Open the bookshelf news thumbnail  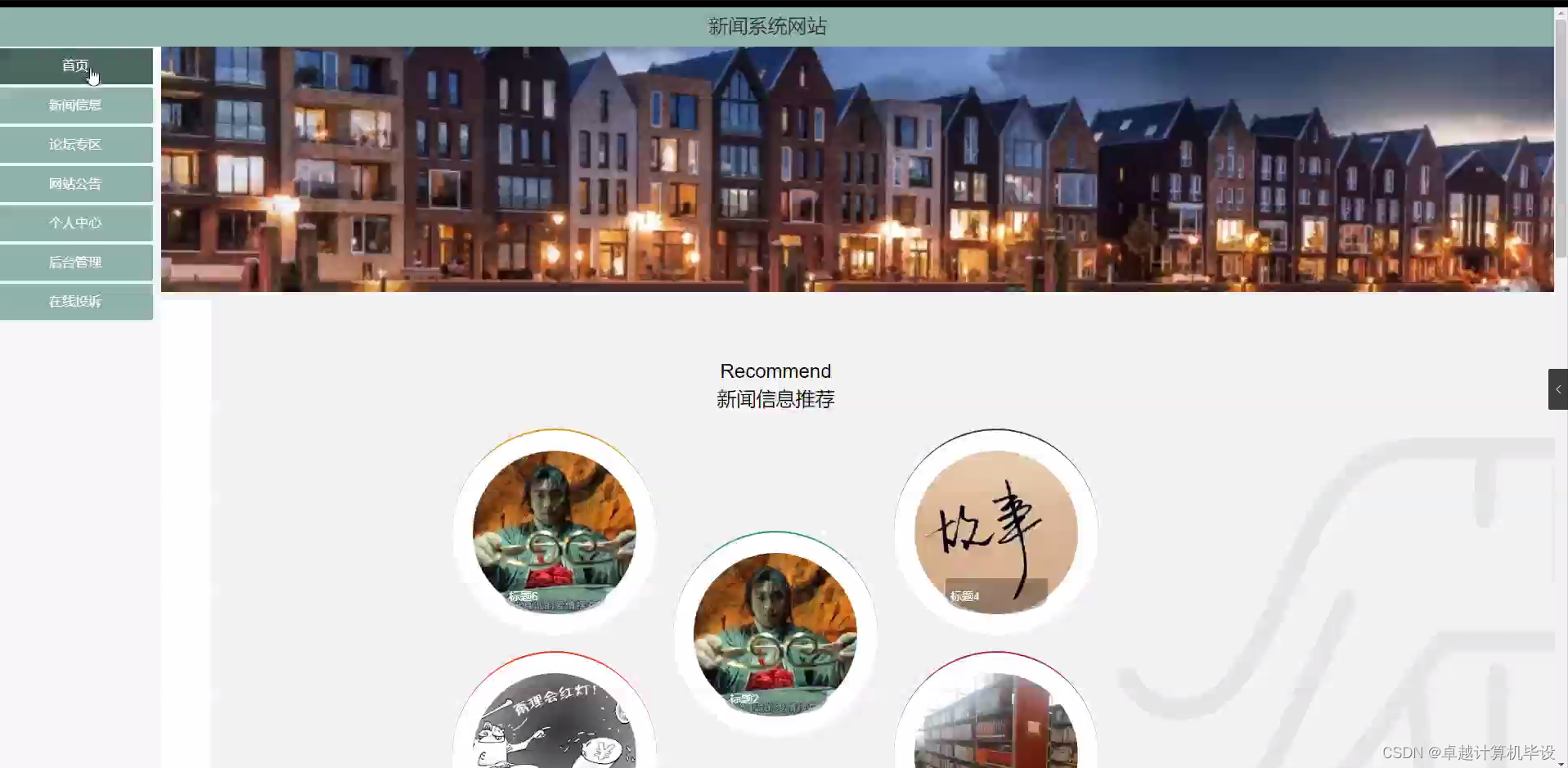[x=995, y=724]
